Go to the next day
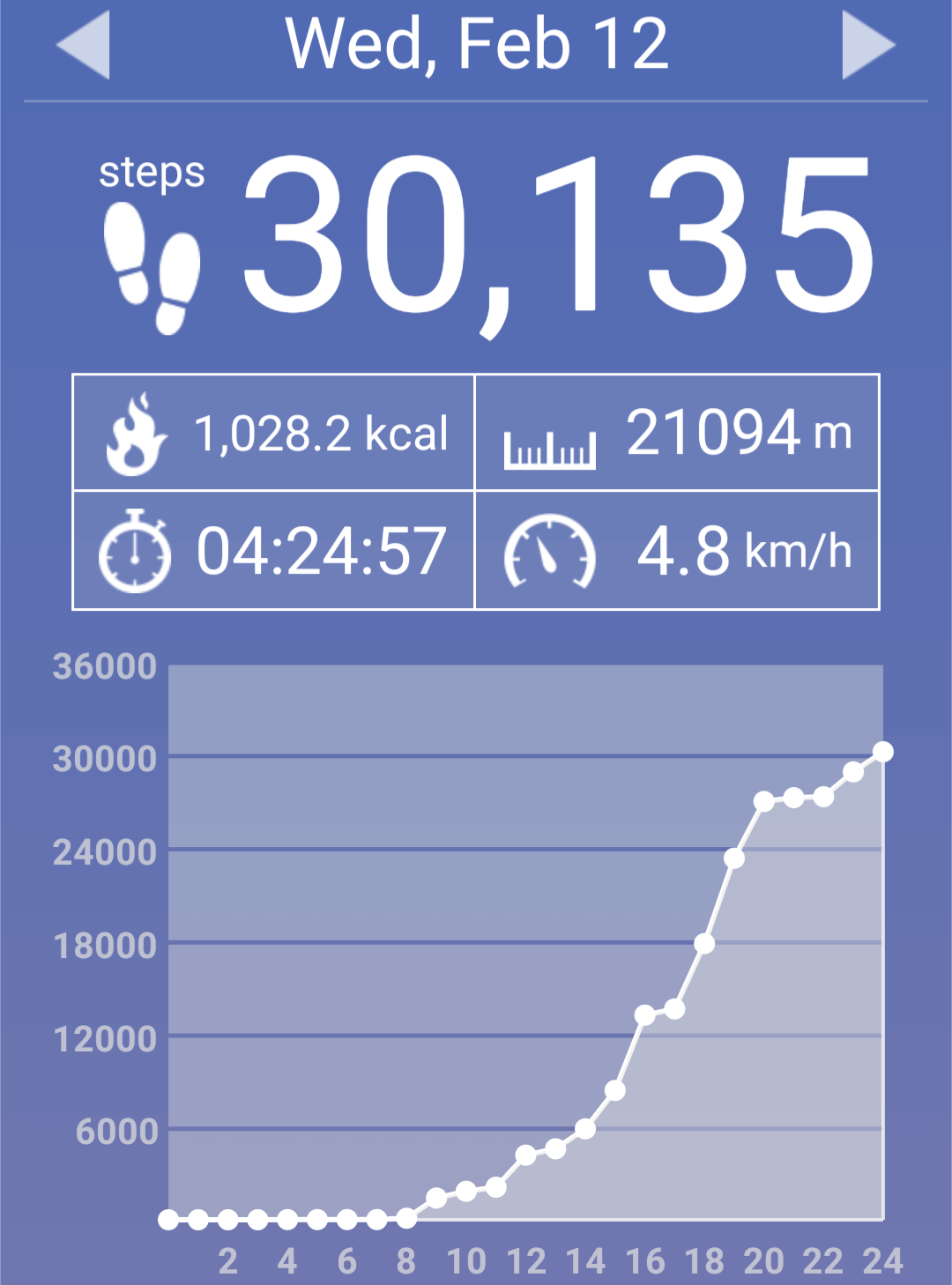Screen dimensions: 952x1285 [x=867, y=45]
